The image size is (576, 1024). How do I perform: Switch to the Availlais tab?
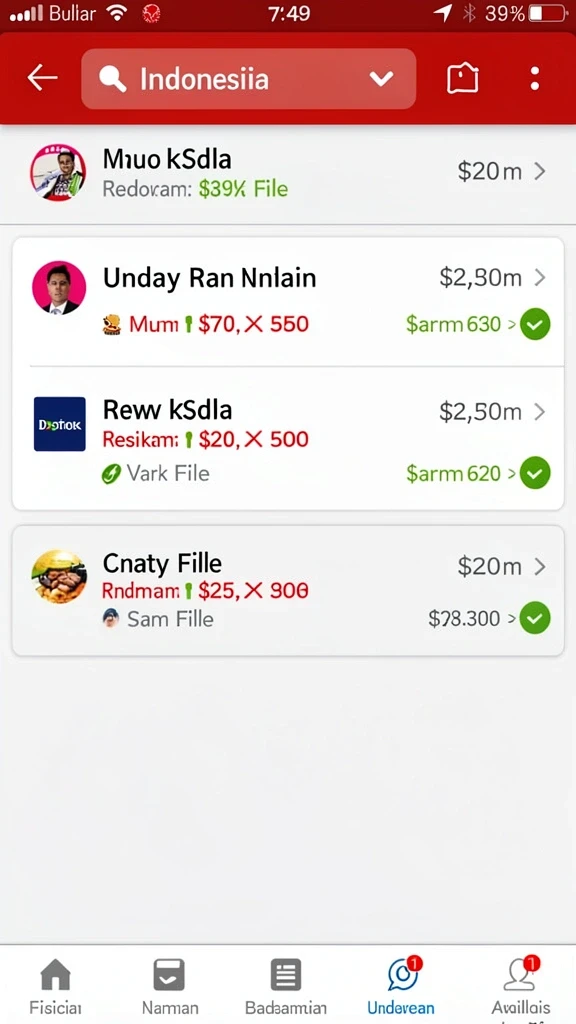(520, 987)
